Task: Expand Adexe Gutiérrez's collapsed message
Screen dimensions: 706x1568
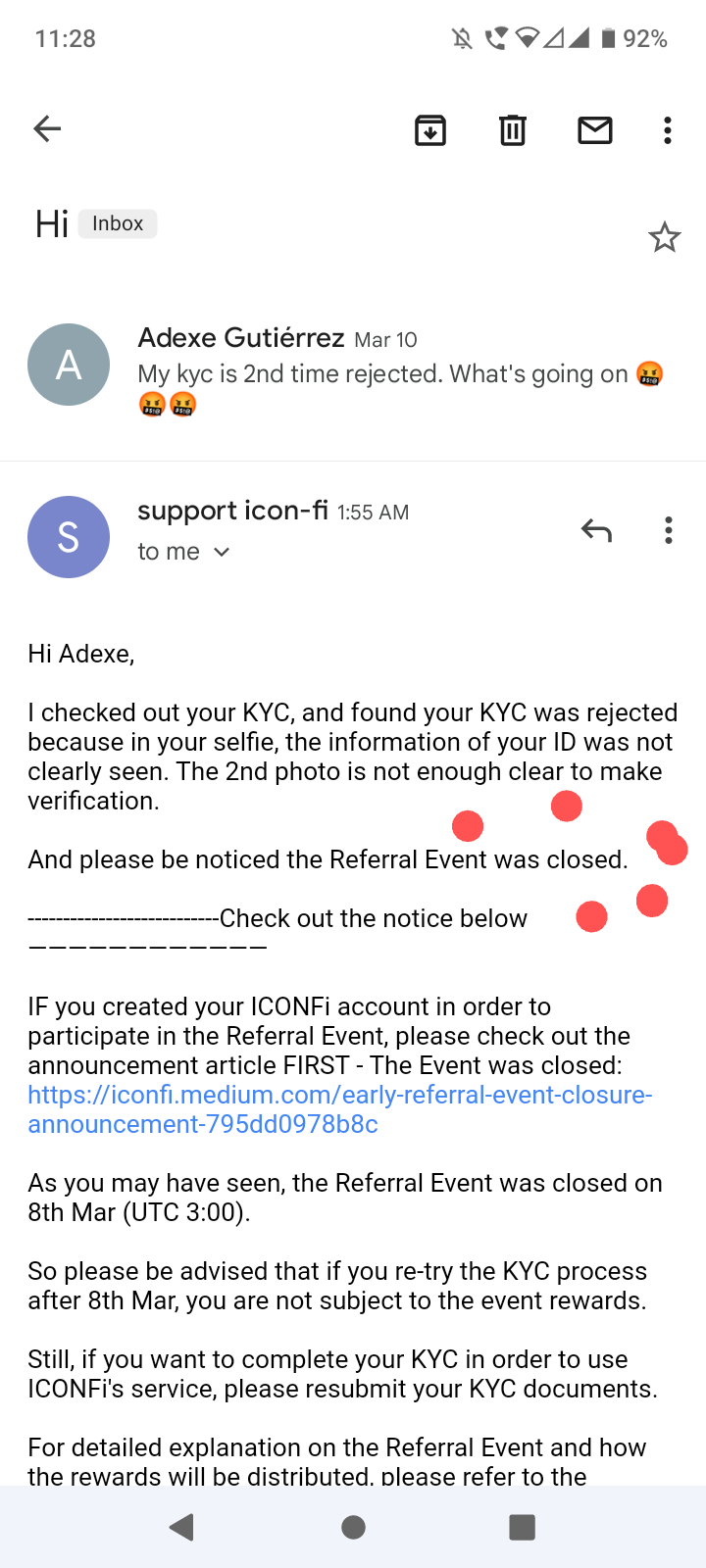Action: point(392,372)
